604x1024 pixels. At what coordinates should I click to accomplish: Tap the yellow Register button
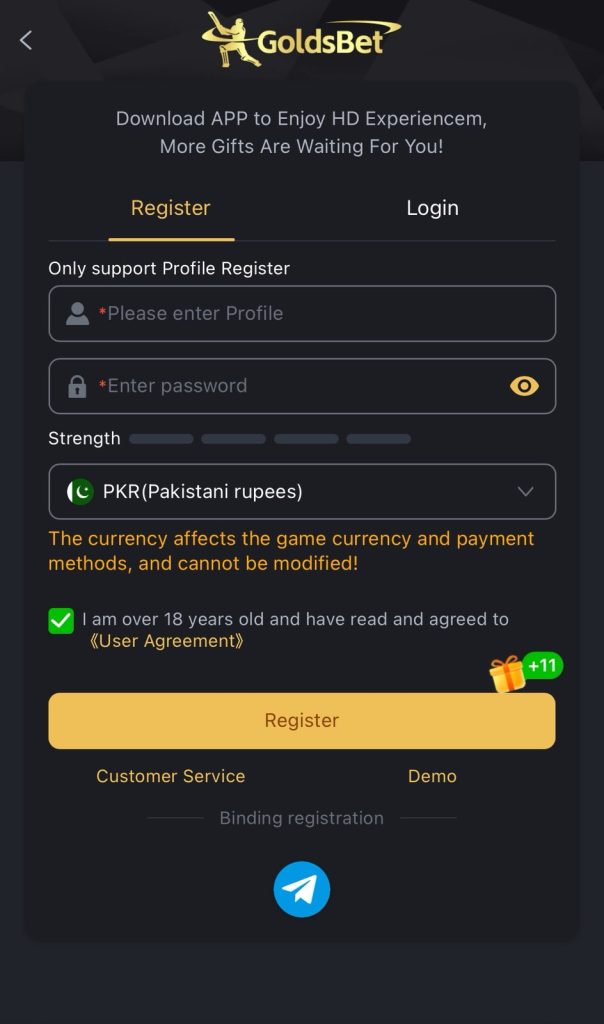click(302, 720)
